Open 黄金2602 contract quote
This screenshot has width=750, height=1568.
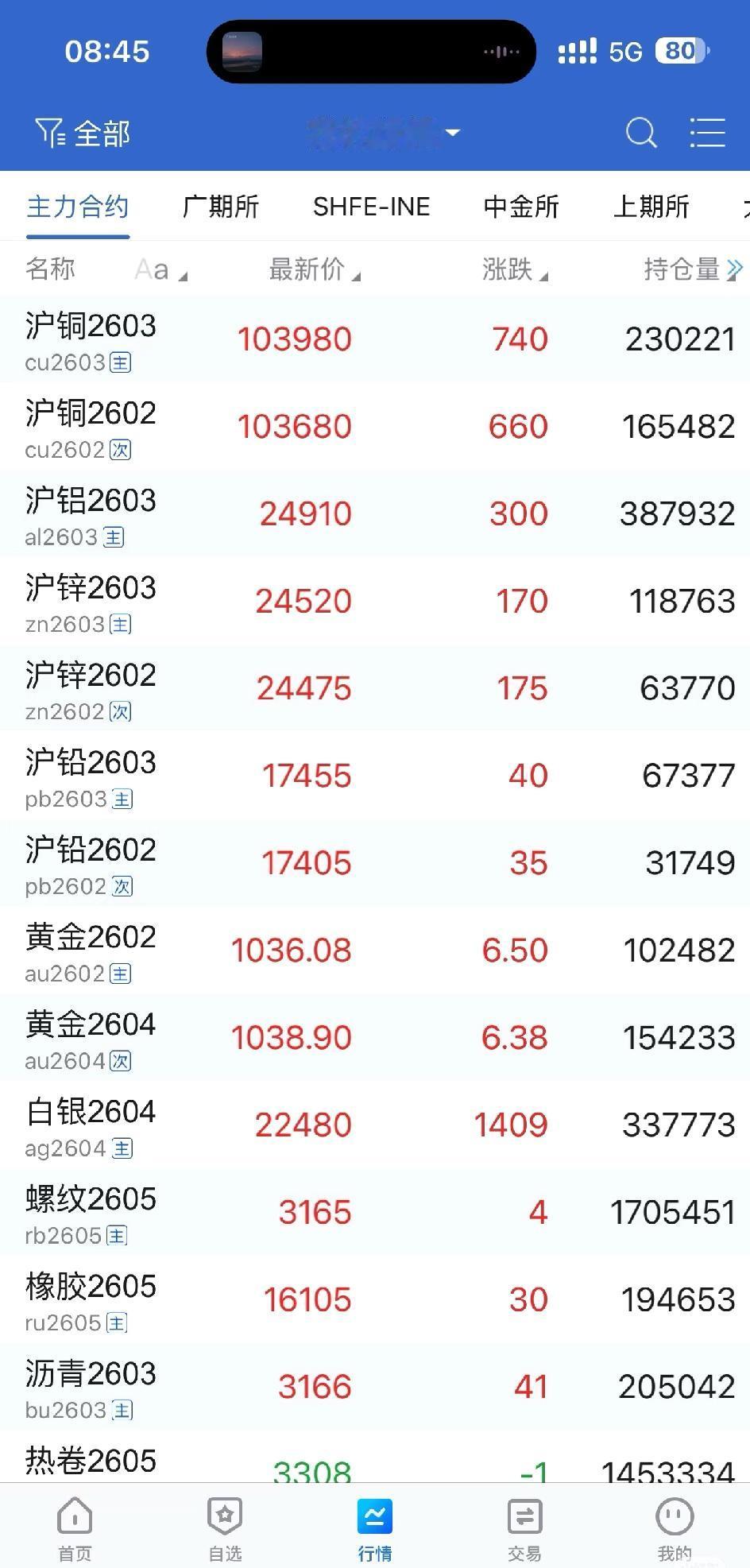point(91,951)
